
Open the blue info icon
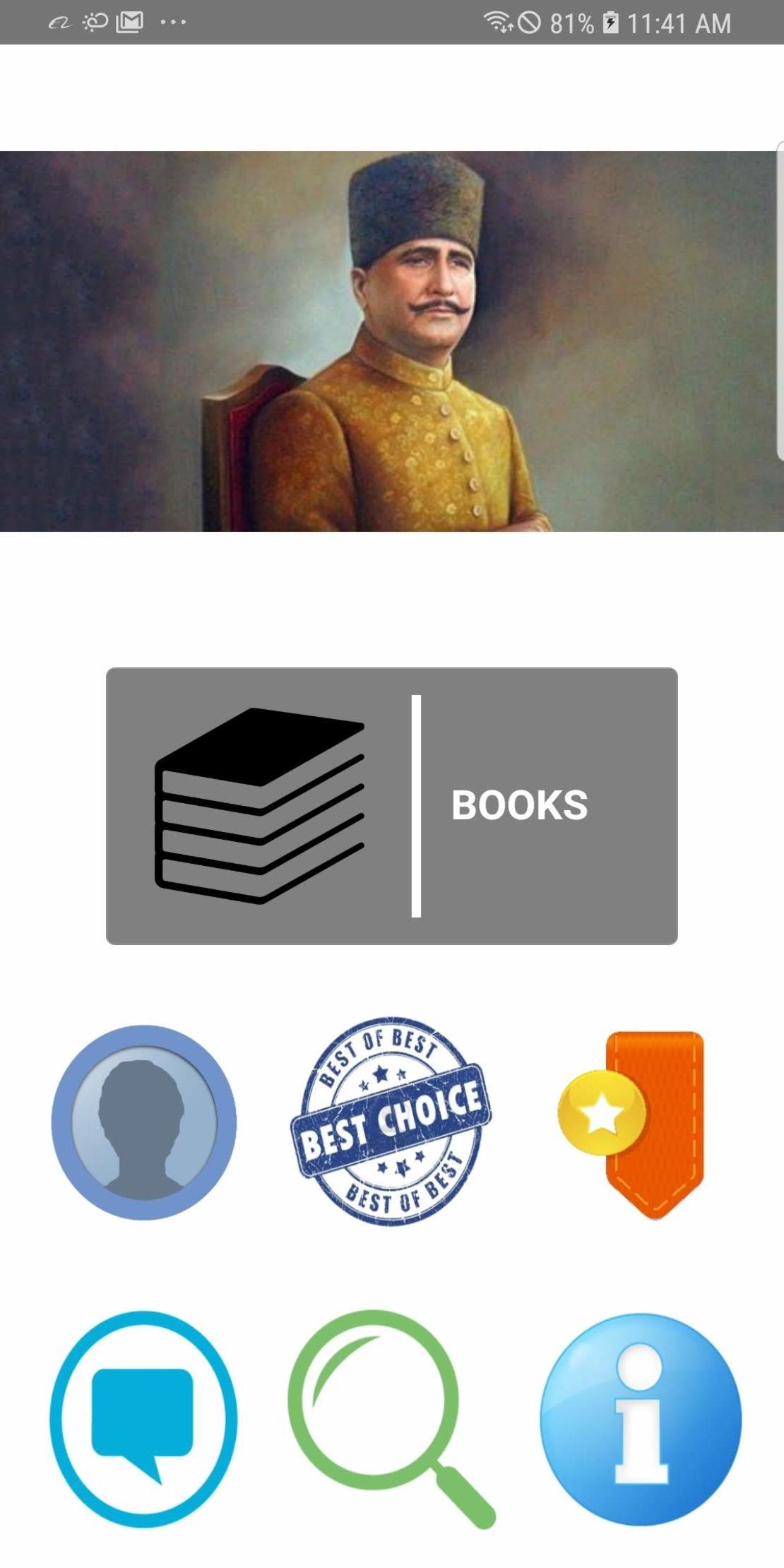(641, 1418)
